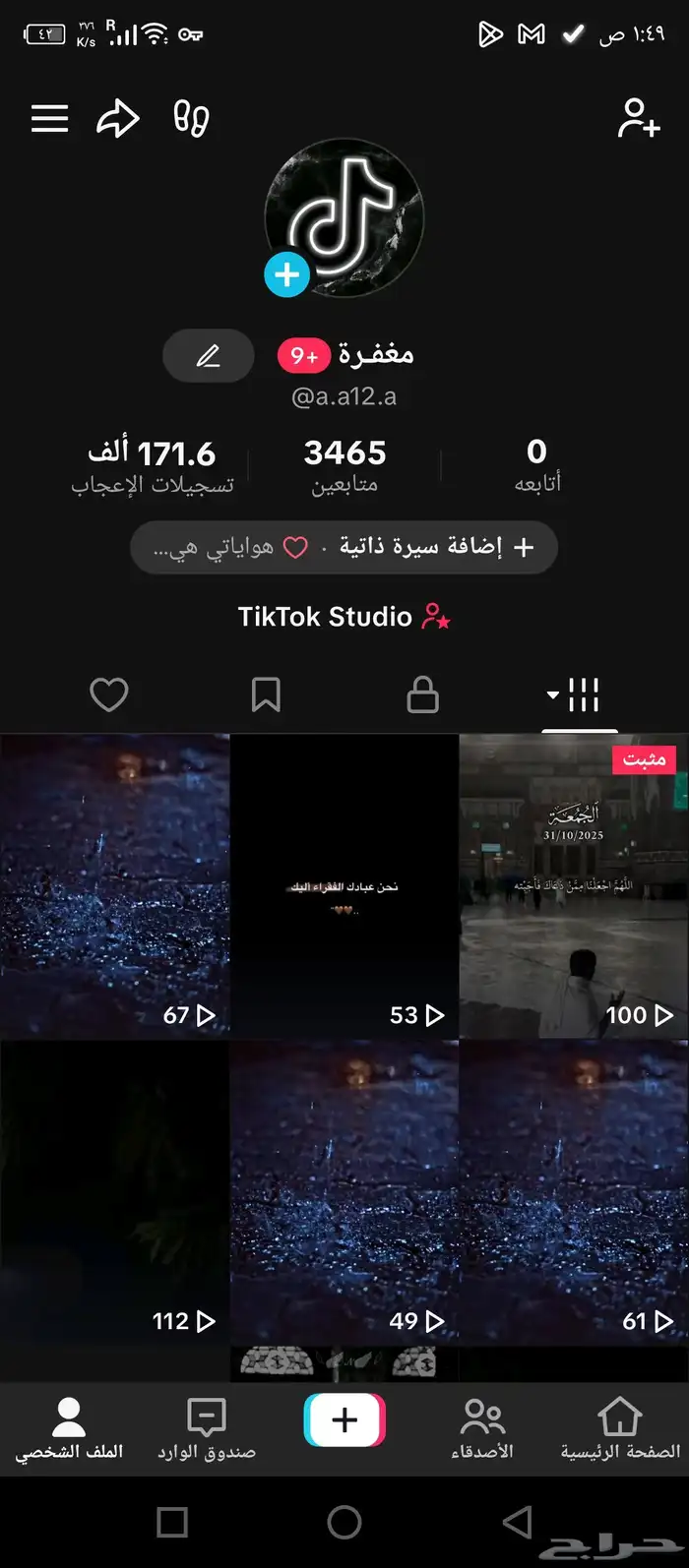
Task: Tap the blue plus on profile photo
Action: coord(286,274)
